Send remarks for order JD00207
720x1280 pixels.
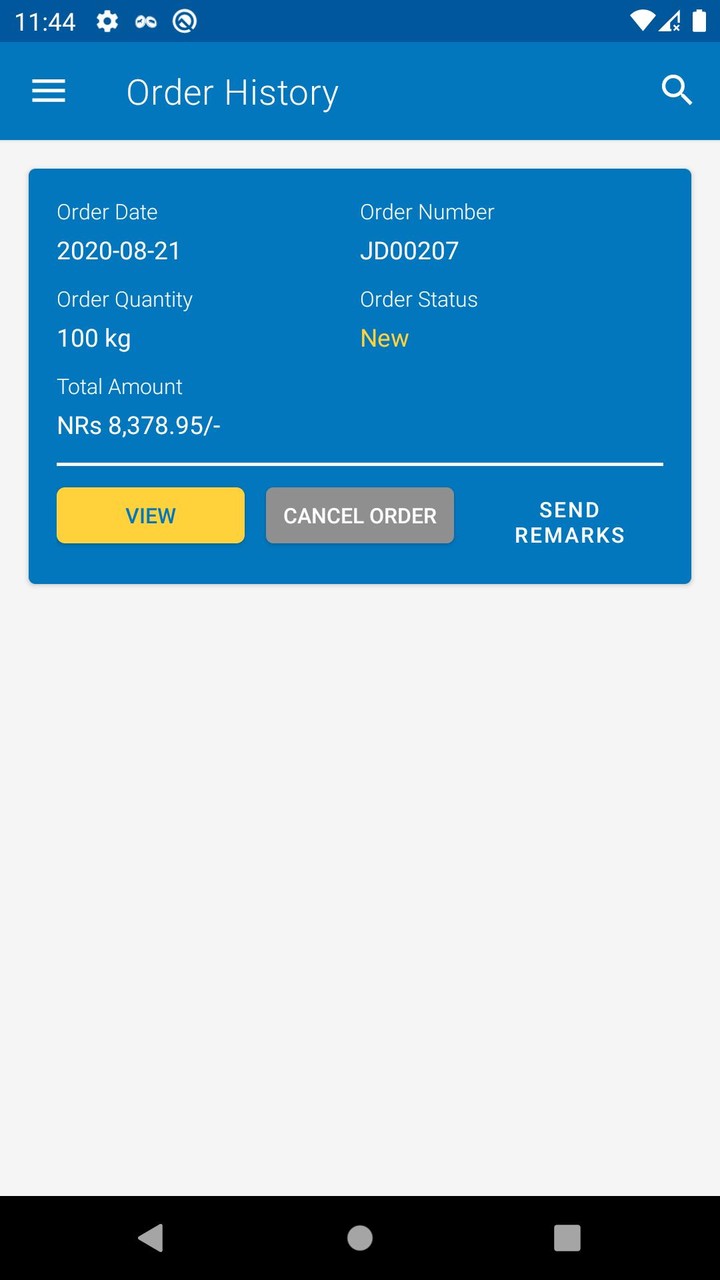(569, 523)
